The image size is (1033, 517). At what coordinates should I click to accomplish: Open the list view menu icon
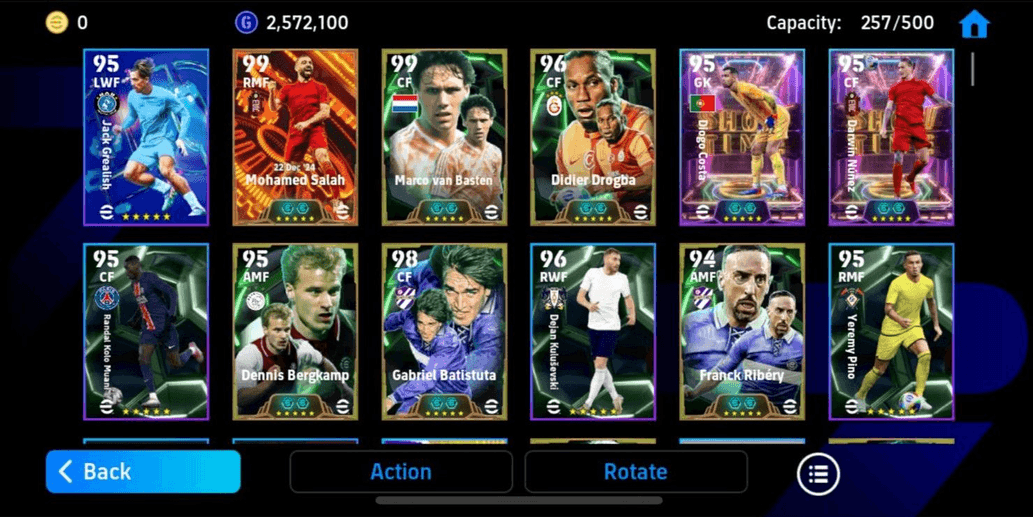[x=818, y=474]
